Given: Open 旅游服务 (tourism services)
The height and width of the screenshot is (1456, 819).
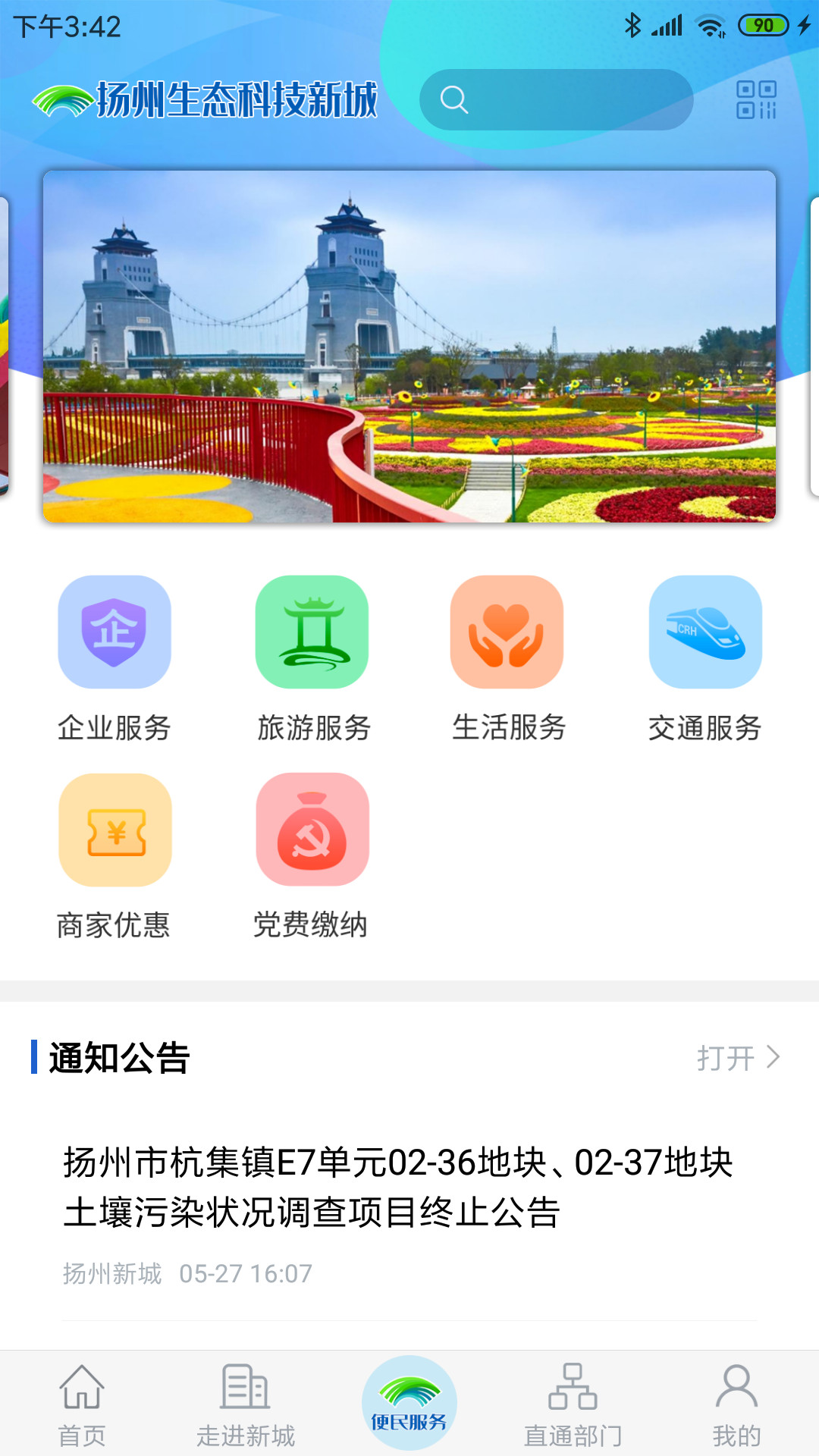Looking at the screenshot, I should 312,658.
